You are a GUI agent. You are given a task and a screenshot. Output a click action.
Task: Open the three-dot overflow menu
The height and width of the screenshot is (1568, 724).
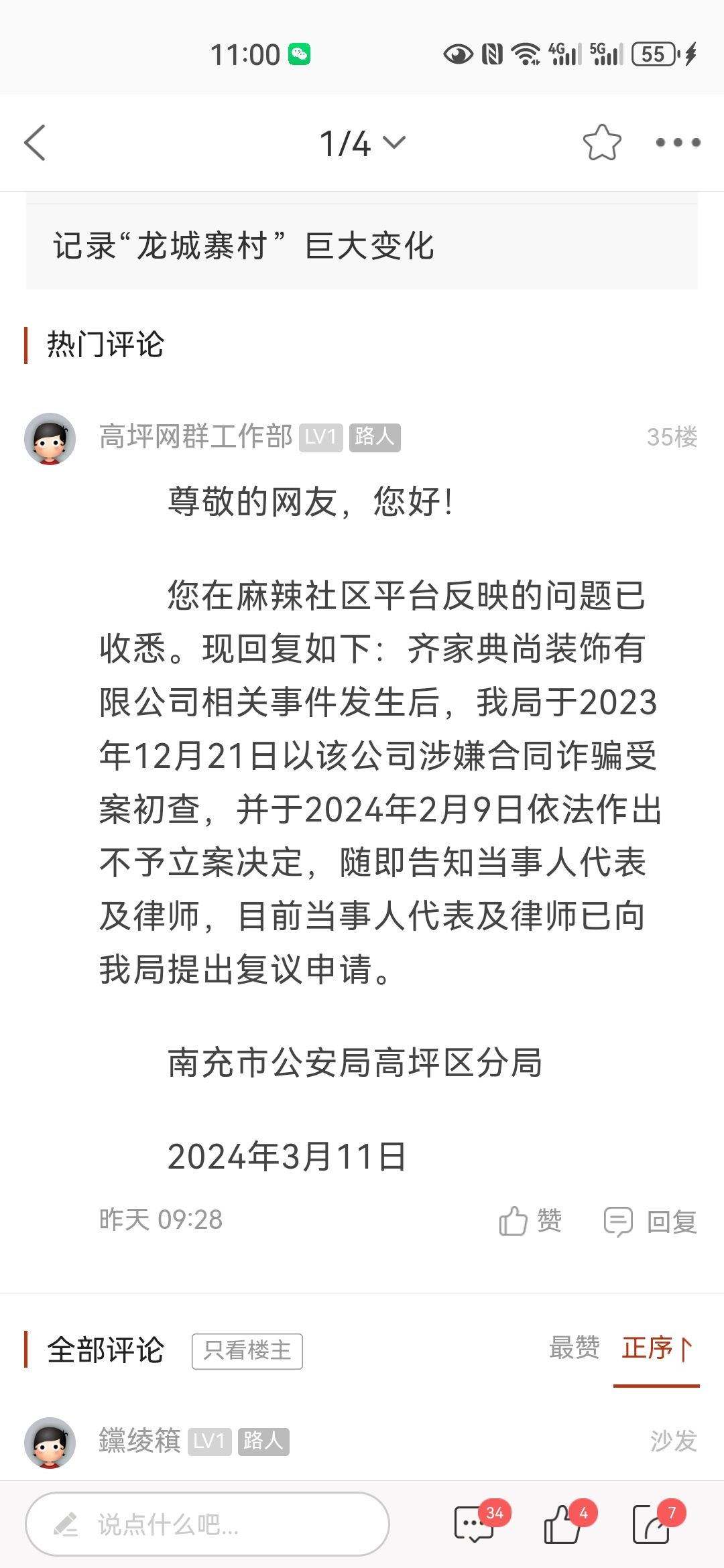click(x=677, y=143)
